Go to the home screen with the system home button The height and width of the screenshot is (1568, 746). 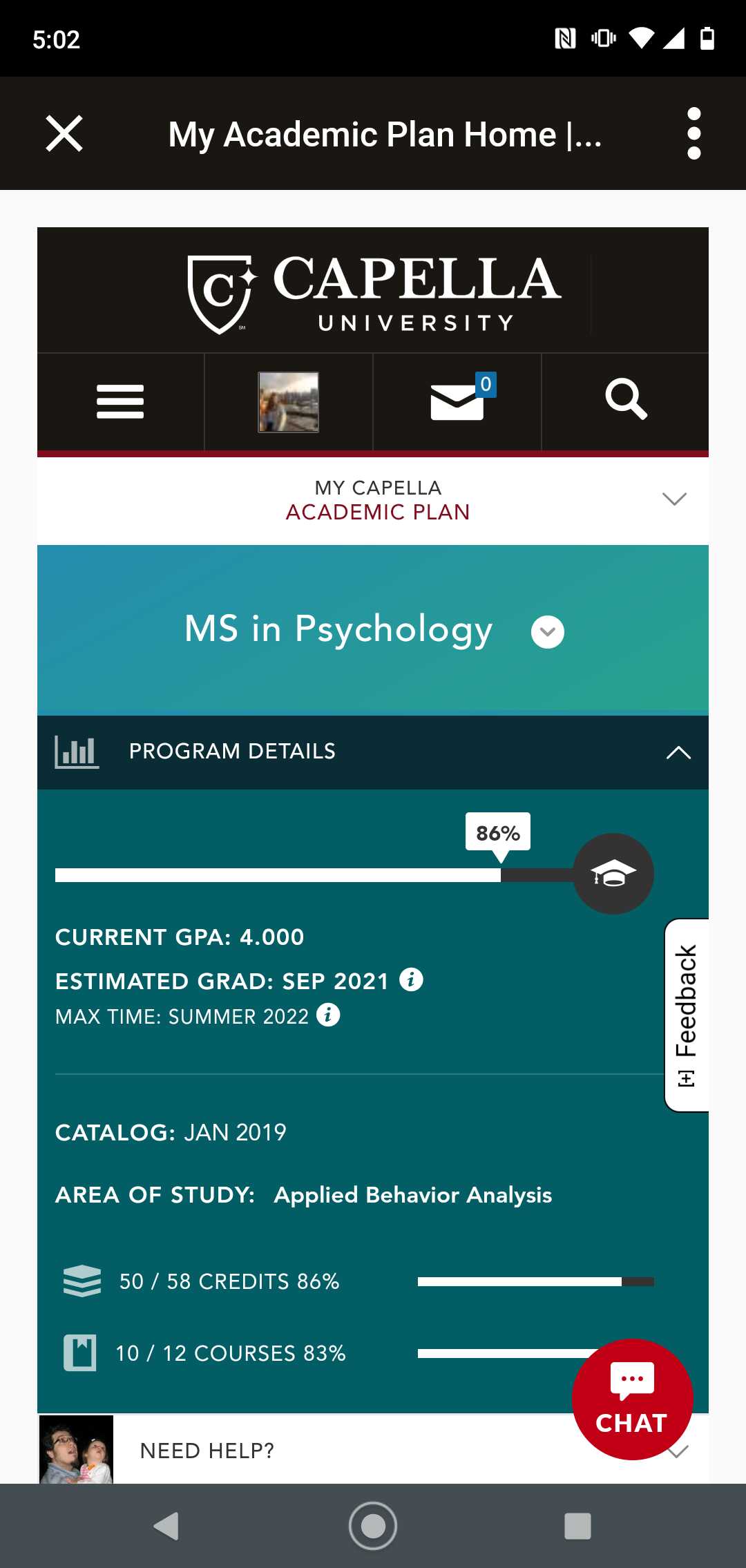pos(373,1526)
